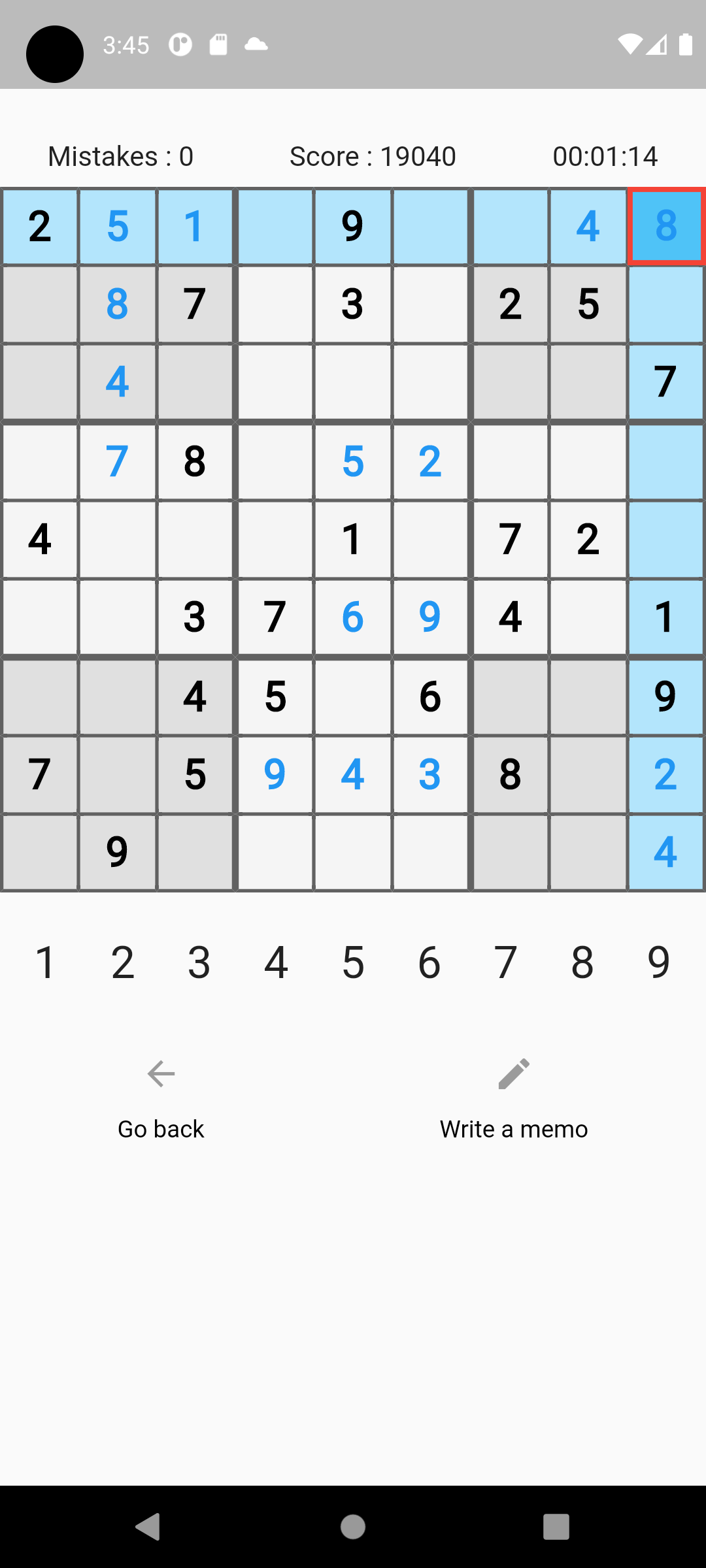
Task: Tap the system back navigation button
Action: [x=148, y=1527]
